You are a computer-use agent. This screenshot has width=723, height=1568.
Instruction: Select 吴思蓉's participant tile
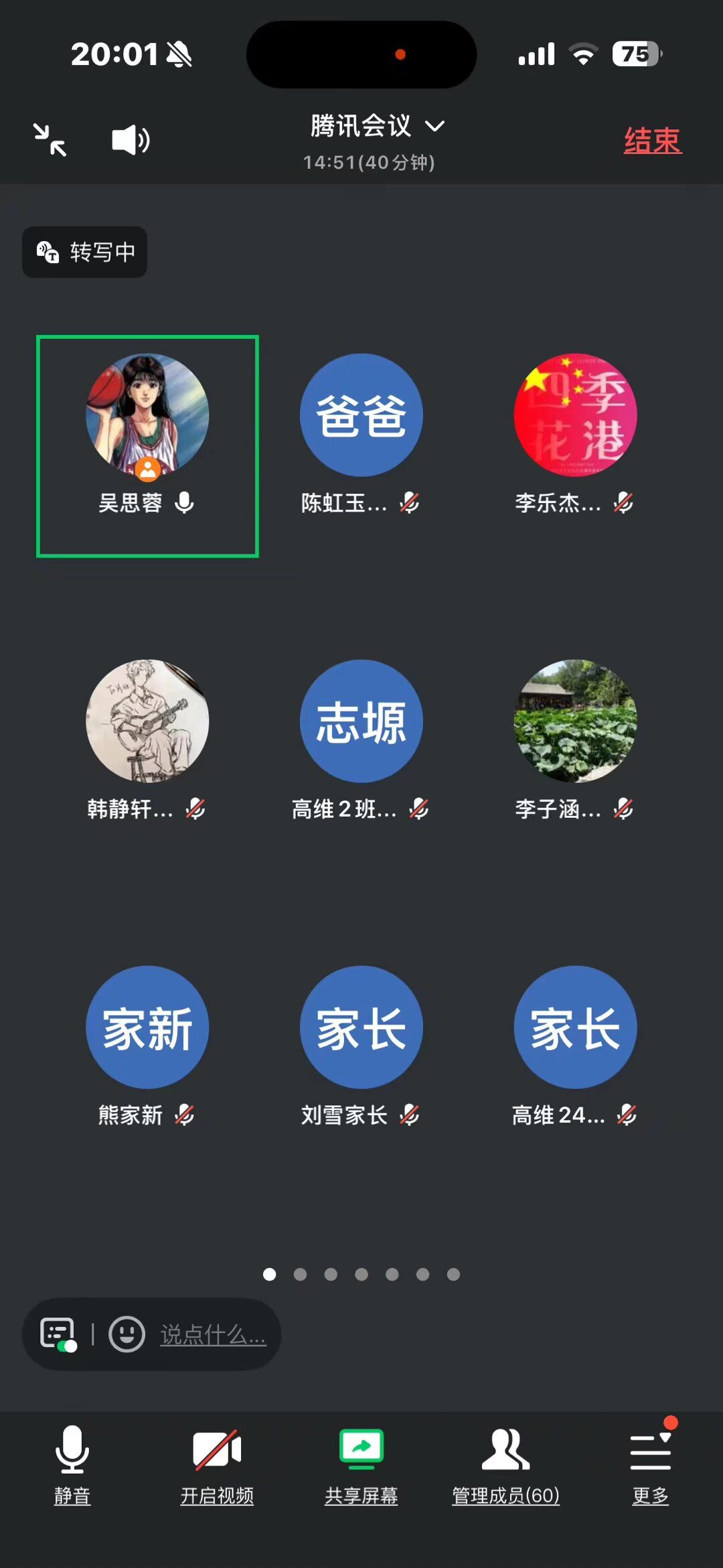pyautogui.click(x=147, y=445)
